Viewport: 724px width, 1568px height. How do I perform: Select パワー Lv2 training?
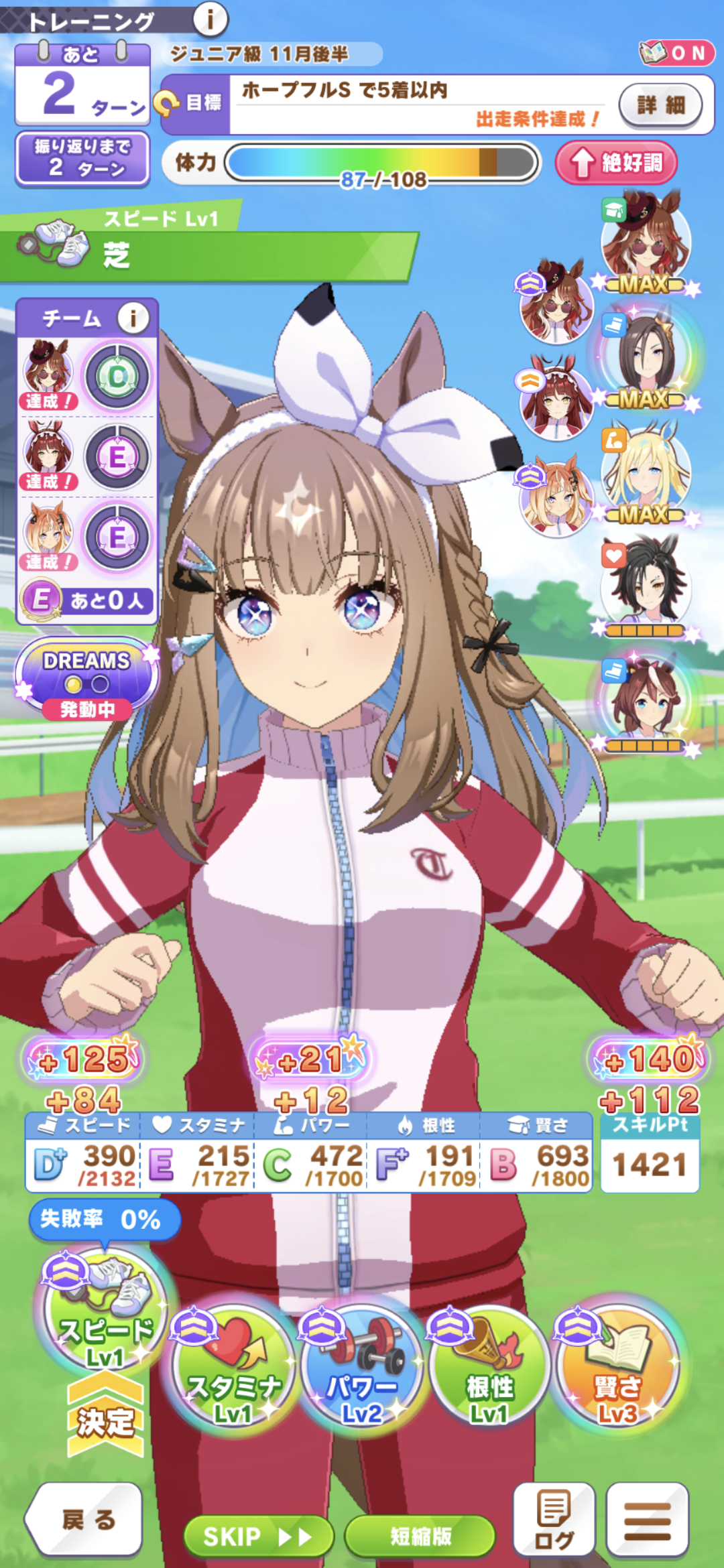click(361, 1367)
